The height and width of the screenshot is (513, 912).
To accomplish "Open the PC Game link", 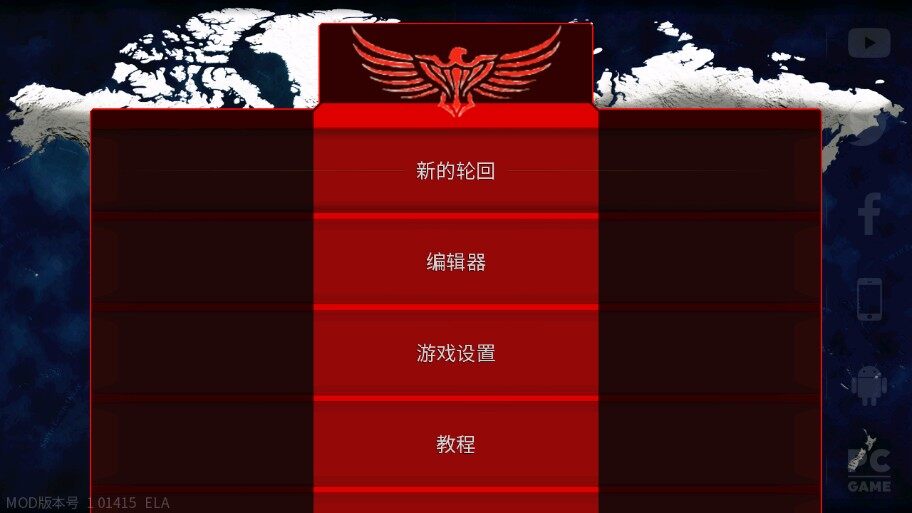I will [869, 467].
